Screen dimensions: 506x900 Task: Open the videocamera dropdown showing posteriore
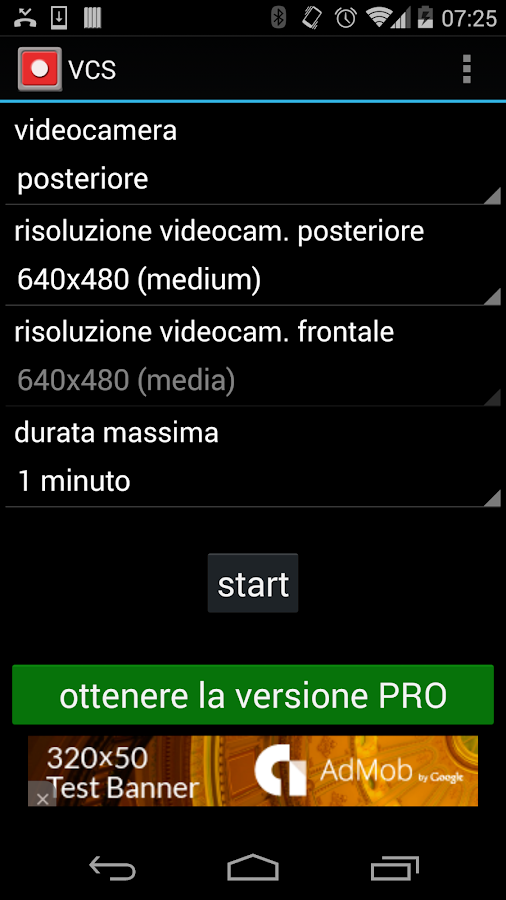point(253,180)
